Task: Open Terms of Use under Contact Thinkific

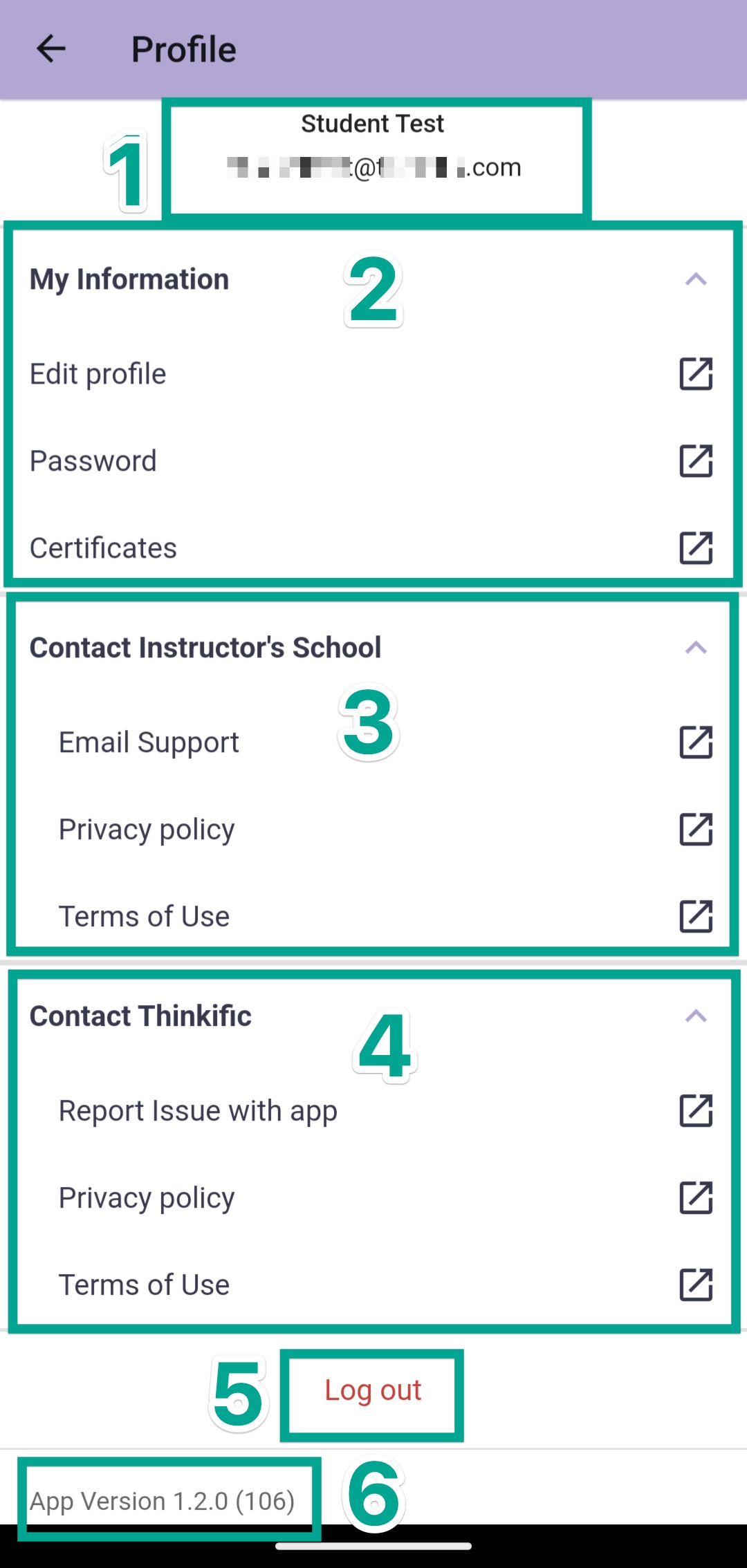Action: coord(373,1285)
